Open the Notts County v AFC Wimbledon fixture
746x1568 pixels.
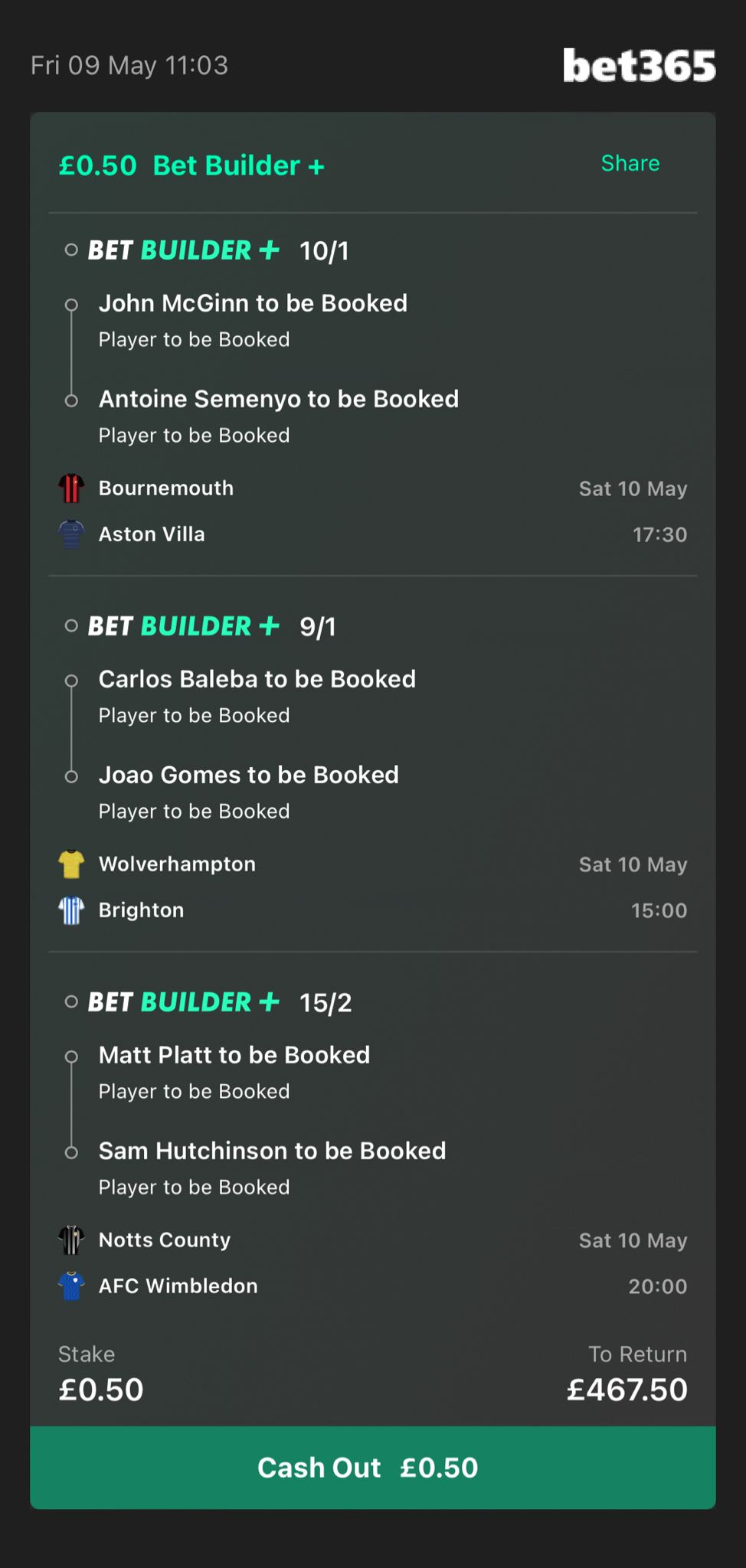[373, 1263]
